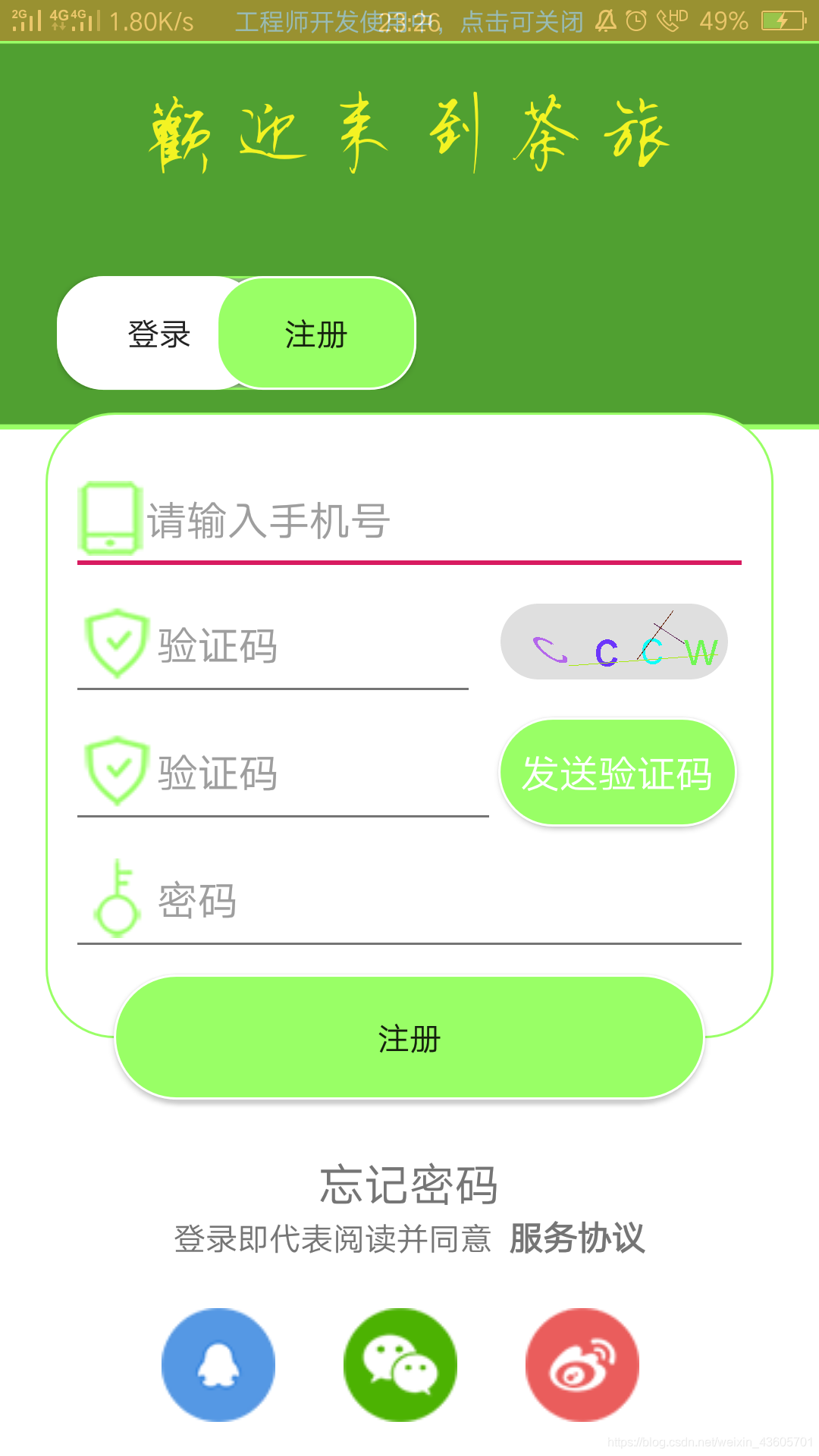Sign in with the WeChat icon
Screen dimensions: 819x1456
(400, 1363)
